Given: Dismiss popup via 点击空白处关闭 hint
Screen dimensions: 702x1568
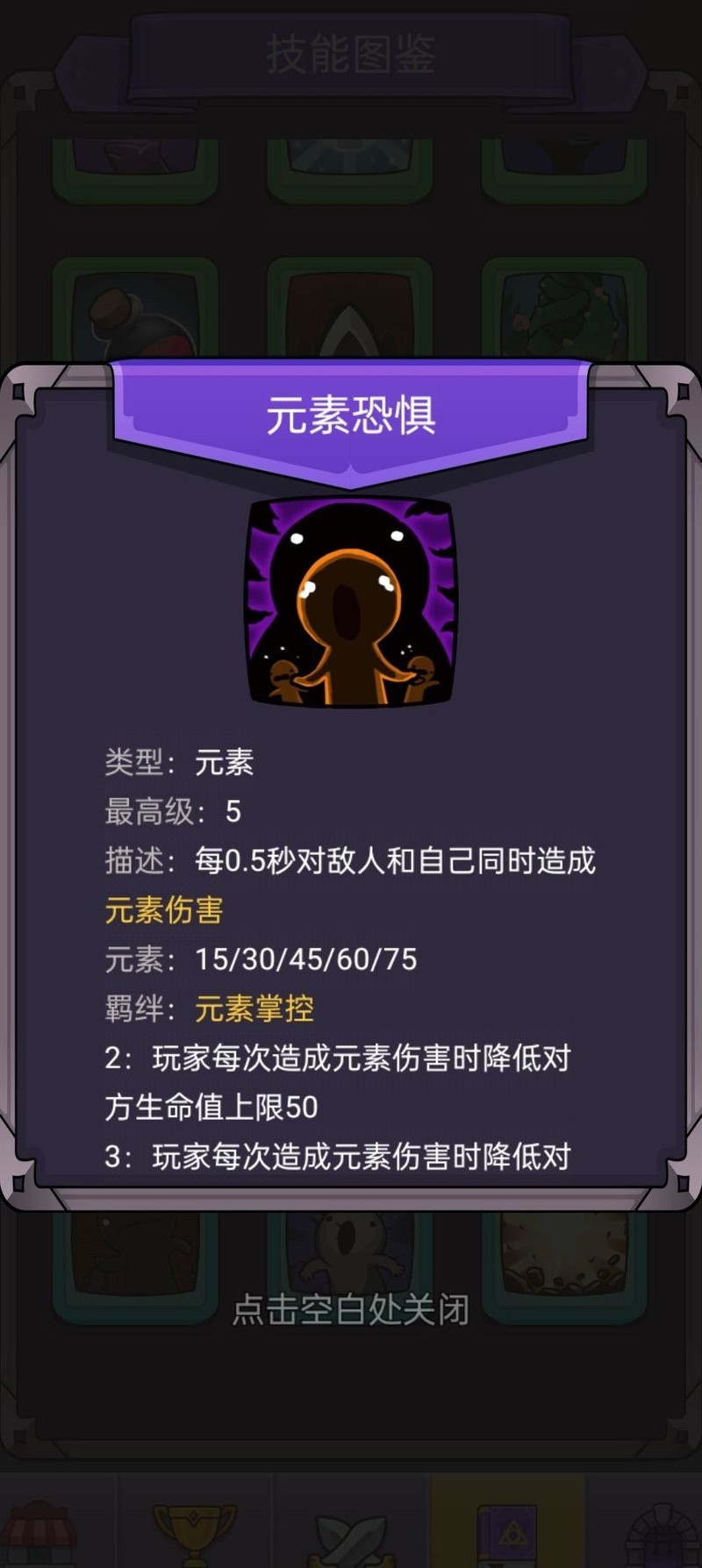Looking at the screenshot, I should tap(350, 1310).
